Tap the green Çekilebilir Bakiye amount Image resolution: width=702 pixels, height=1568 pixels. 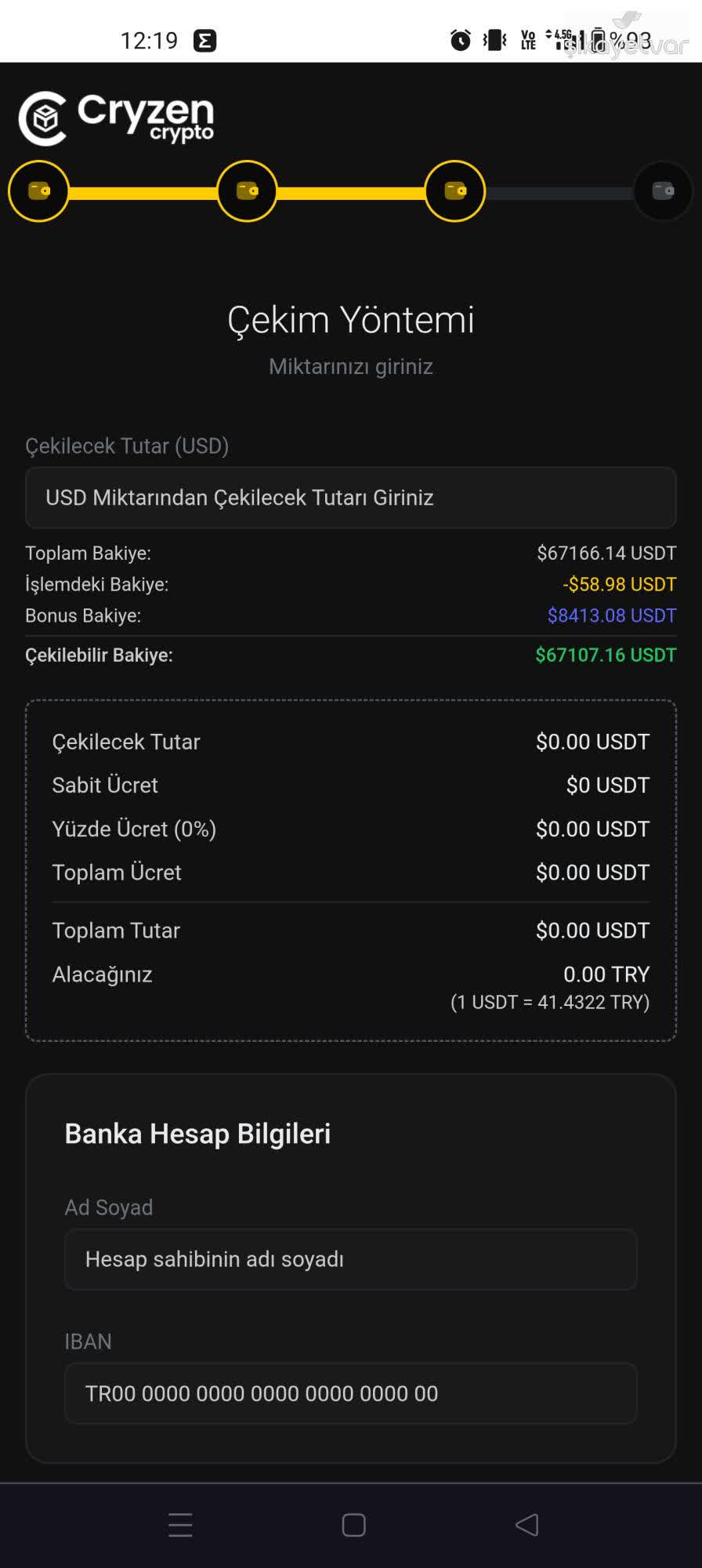[x=606, y=655]
